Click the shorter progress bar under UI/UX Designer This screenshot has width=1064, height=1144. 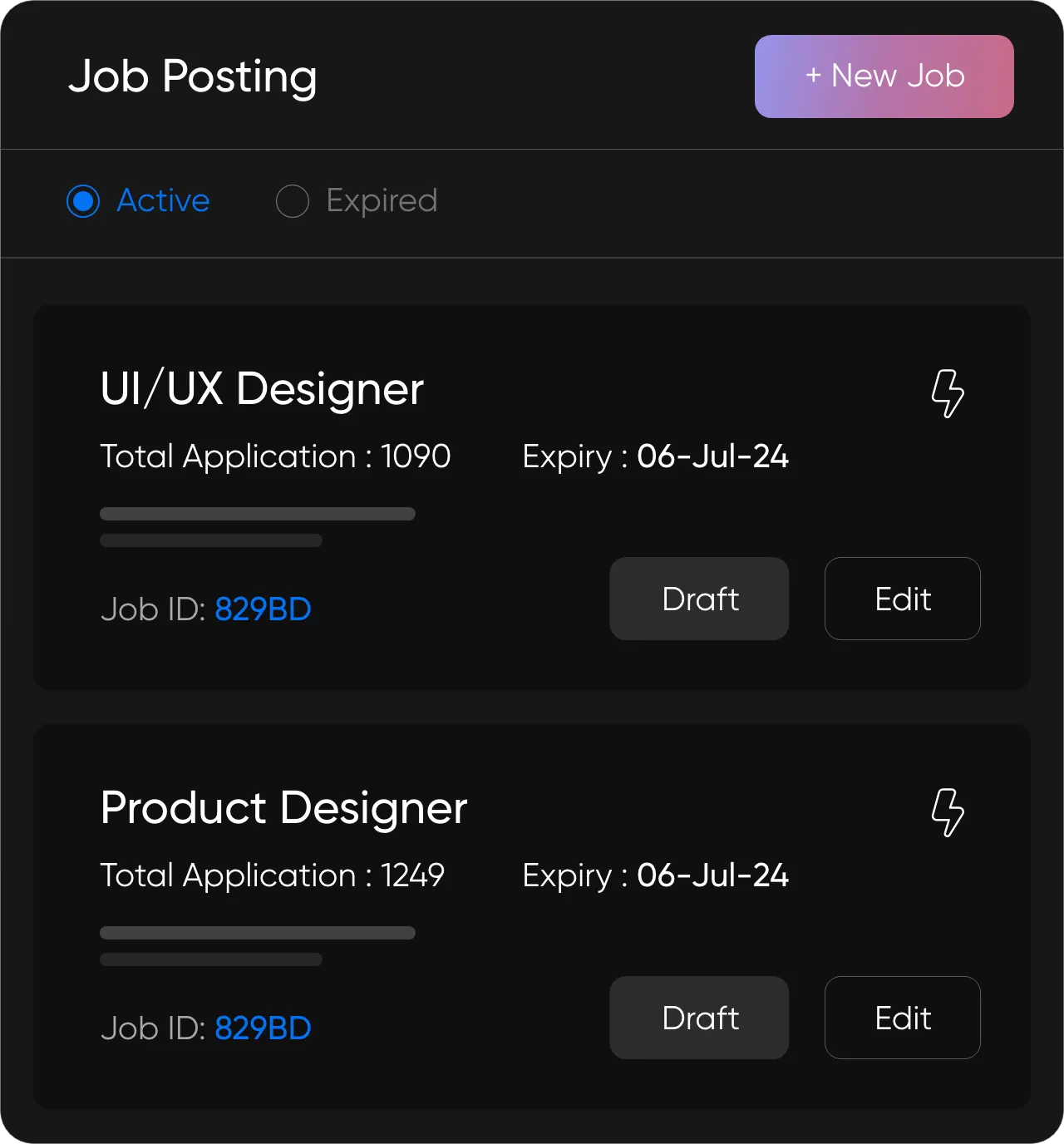[210, 540]
